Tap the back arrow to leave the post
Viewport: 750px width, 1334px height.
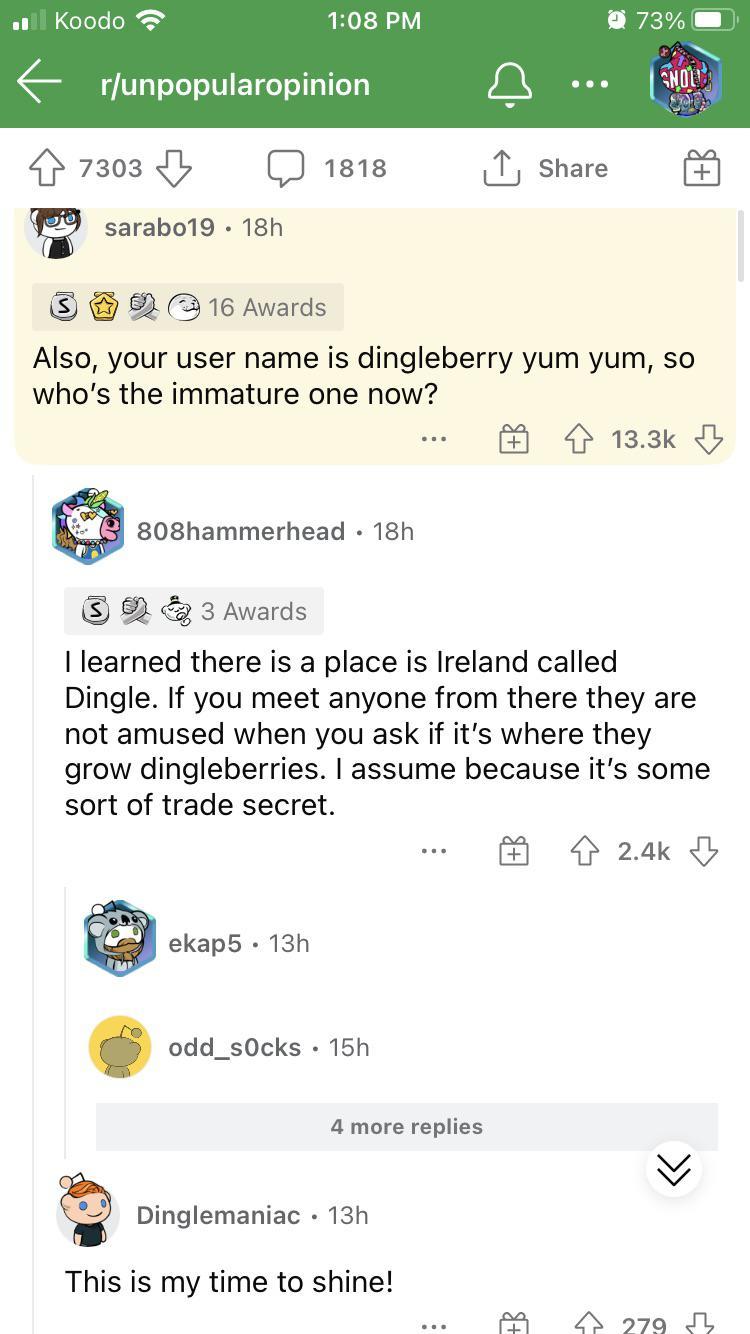pos(38,84)
